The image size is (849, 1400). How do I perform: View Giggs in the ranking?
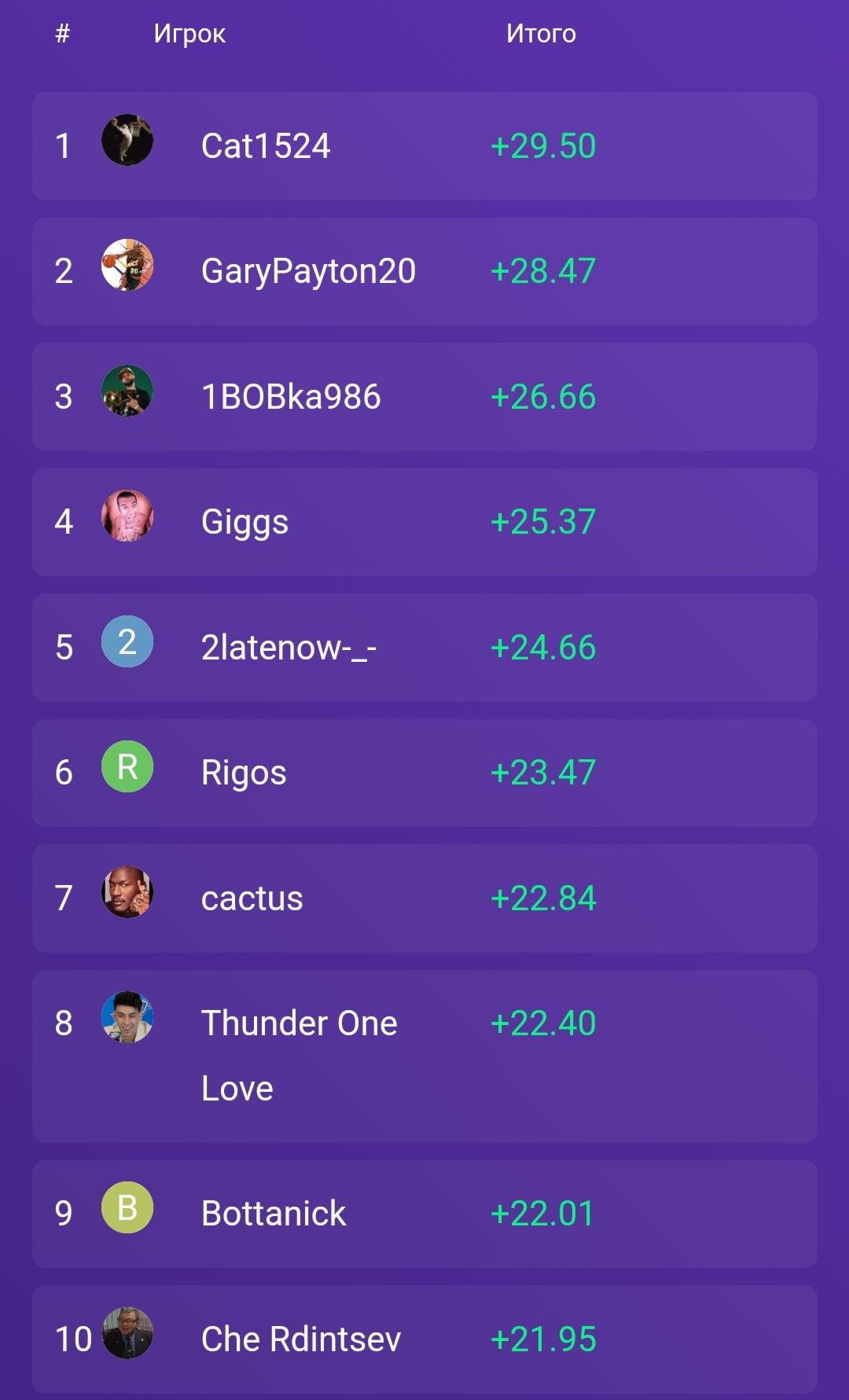tap(424, 522)
